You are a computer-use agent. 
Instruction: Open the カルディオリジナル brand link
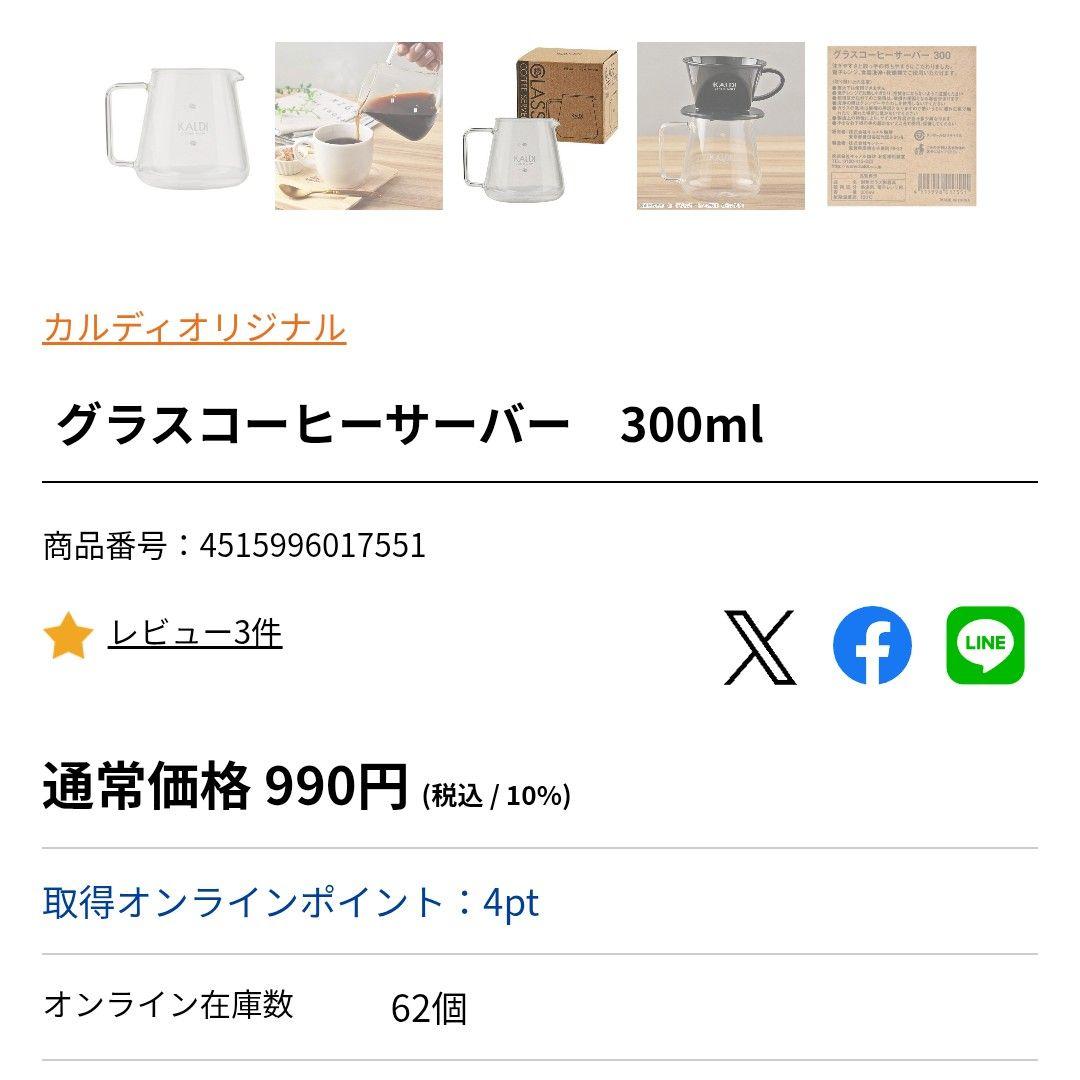[194, 327]
